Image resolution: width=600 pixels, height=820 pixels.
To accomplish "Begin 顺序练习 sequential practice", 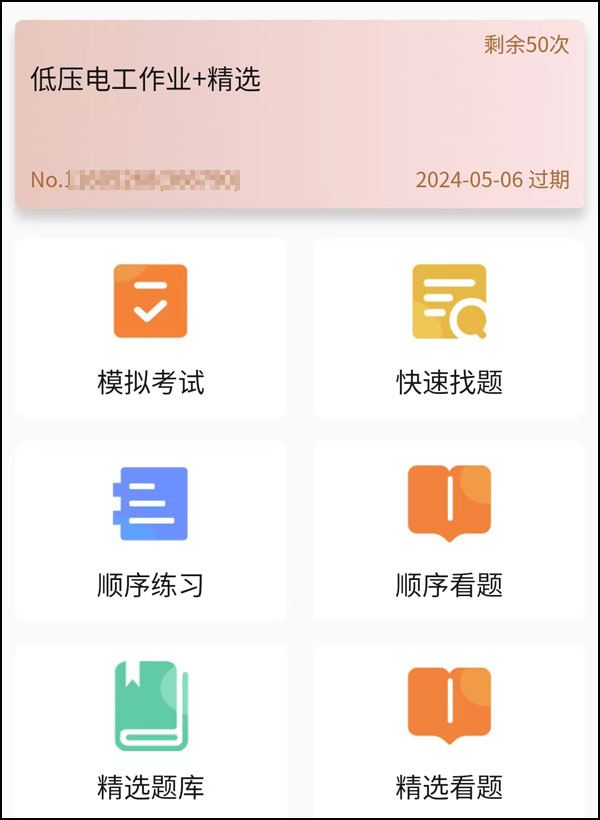I will point(151,531).
